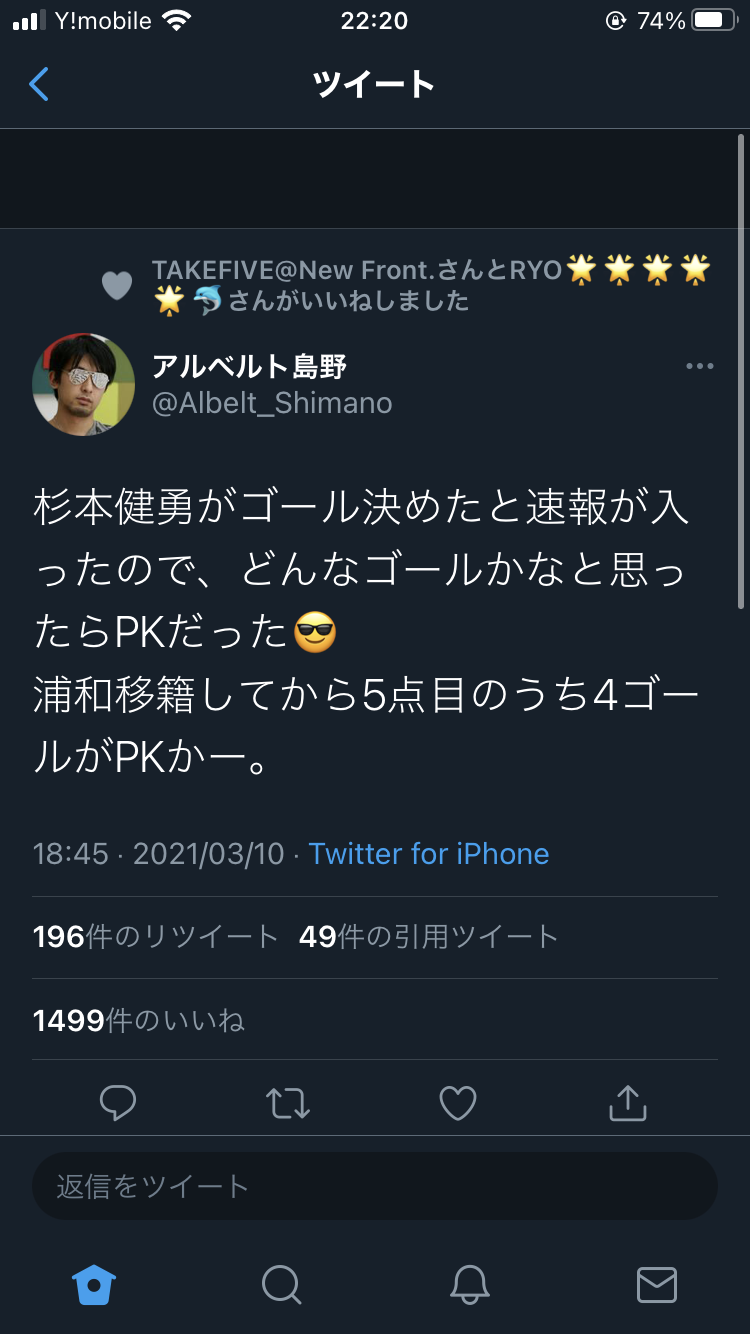Screen dimensions: 750x1334
Task: Open the @Albelt_Shimano handle
Action: coord(272,403)
